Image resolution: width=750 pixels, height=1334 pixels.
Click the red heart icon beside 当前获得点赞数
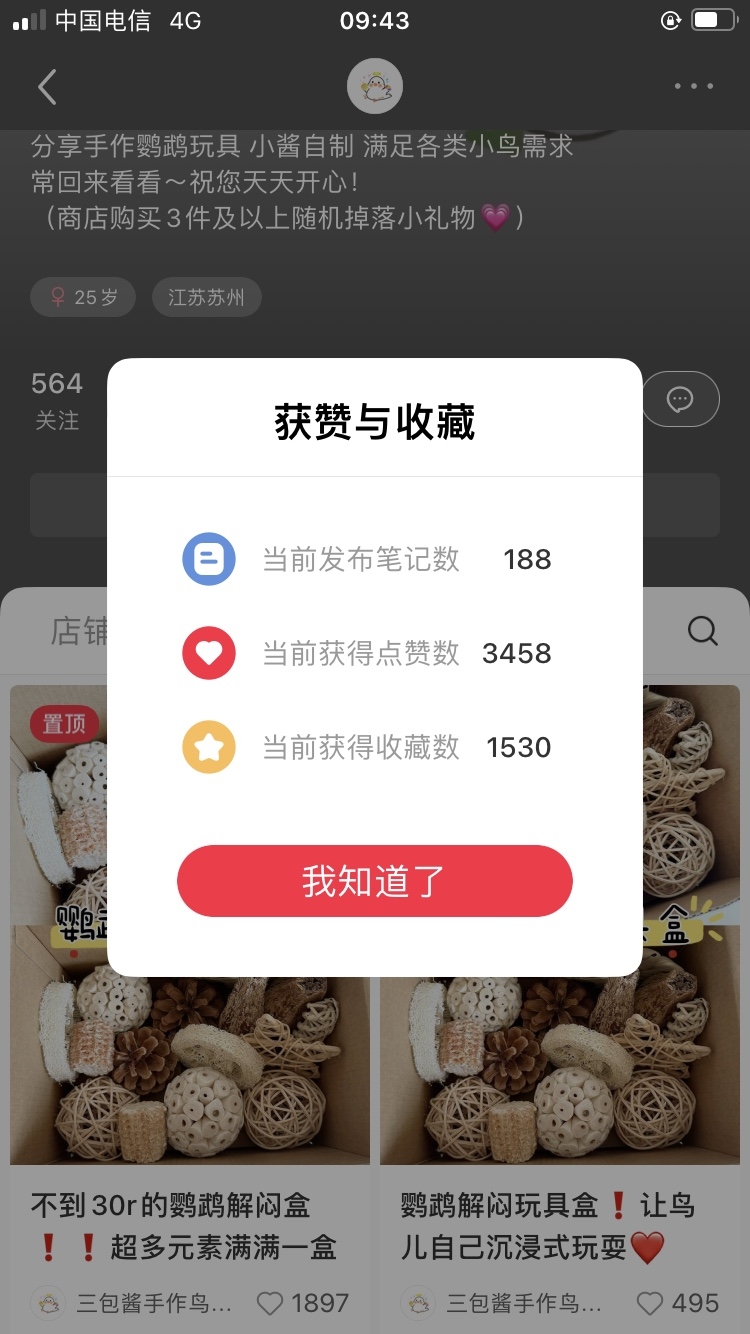209,653
